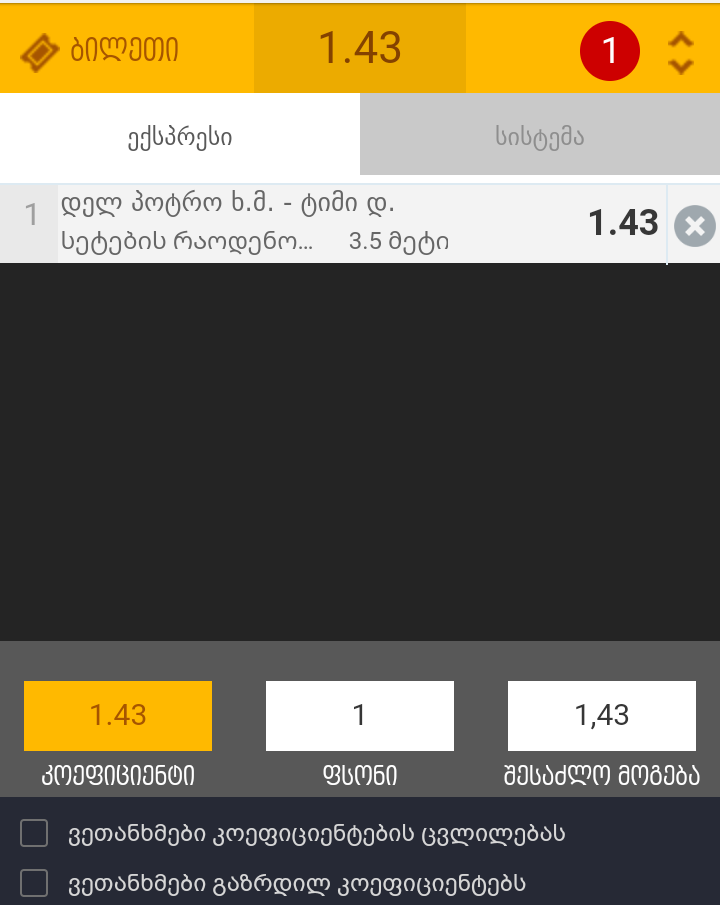Viewport: 720px width, 905px height.
Task: Remove the დელ პოტრო bet from the slip
Action: (x=694, y=226)
